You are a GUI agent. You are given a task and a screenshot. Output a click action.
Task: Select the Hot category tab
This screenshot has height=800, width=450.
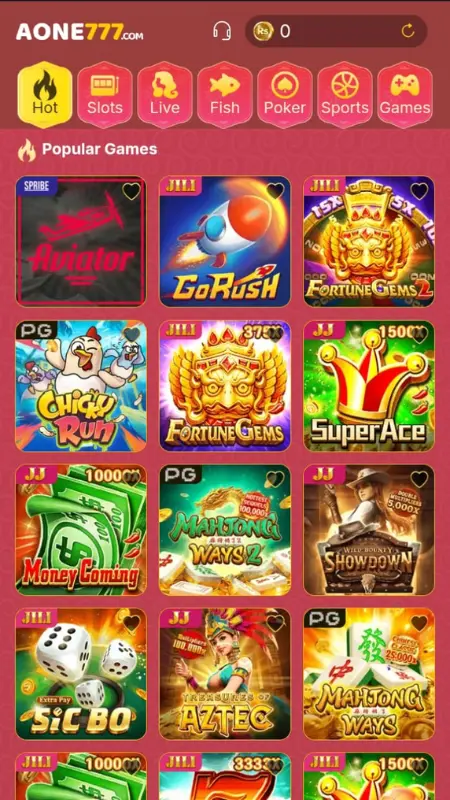coord(45,94)
